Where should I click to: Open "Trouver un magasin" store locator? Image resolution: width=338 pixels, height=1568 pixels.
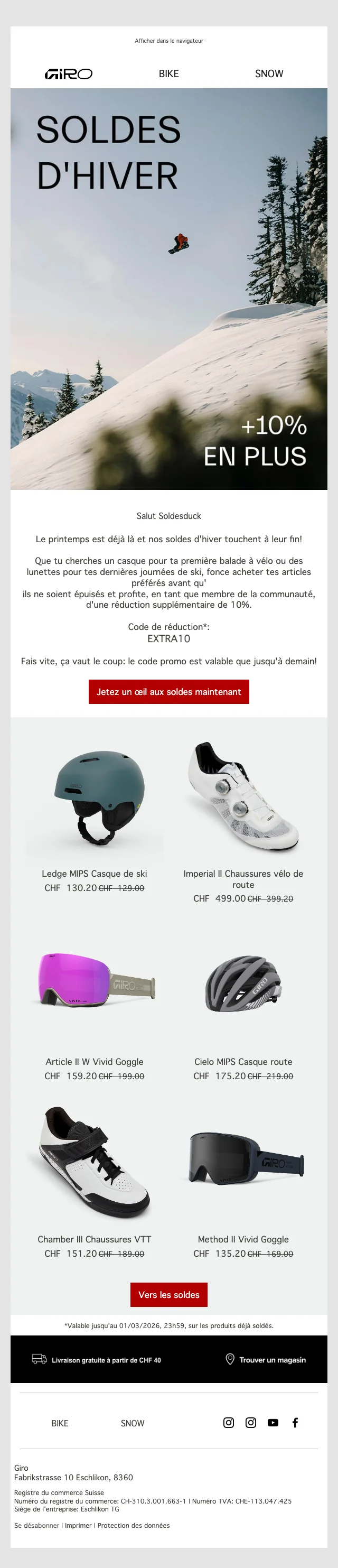266,1360
